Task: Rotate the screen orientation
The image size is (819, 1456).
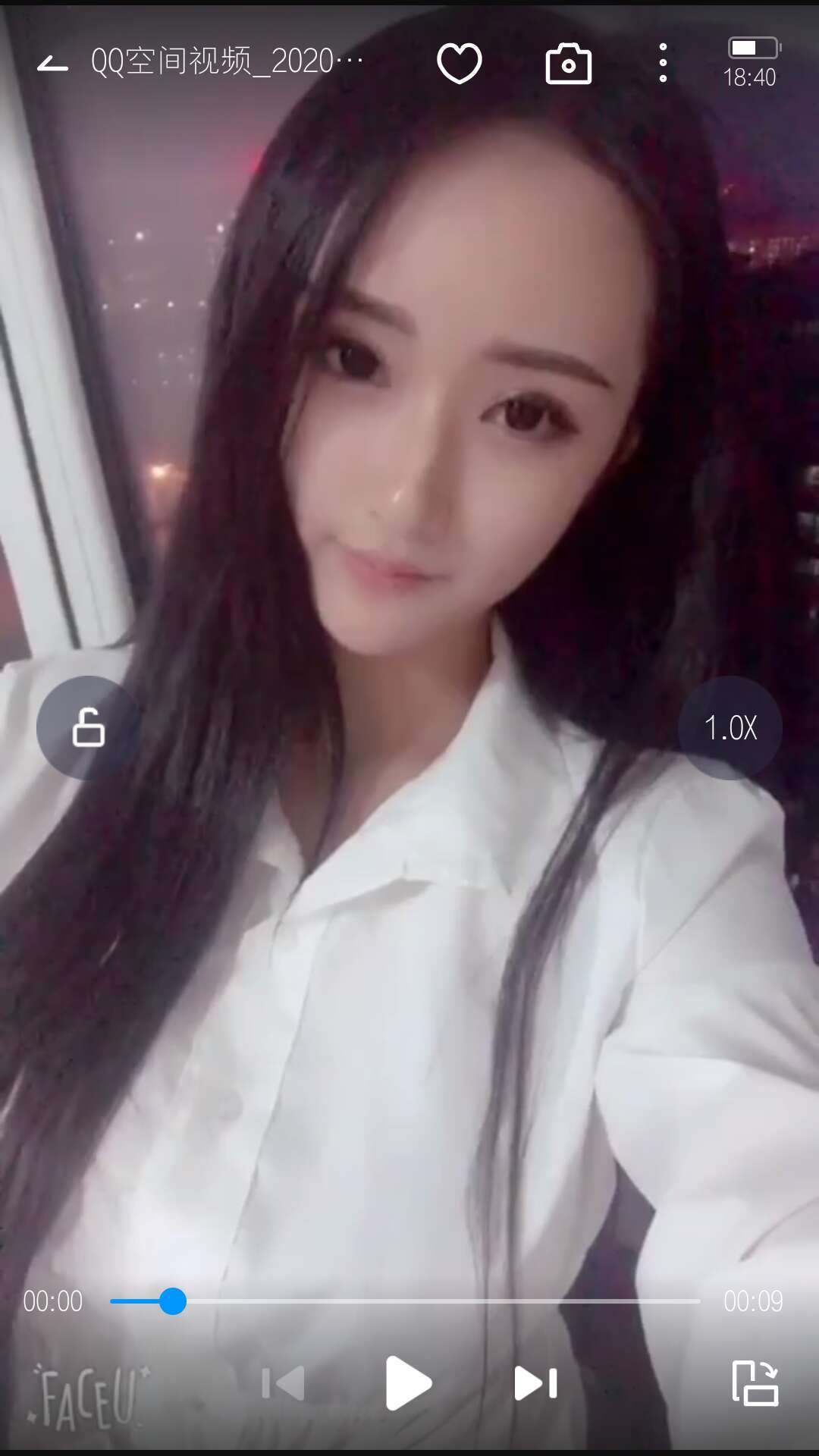Action: tap(755, 1383)
